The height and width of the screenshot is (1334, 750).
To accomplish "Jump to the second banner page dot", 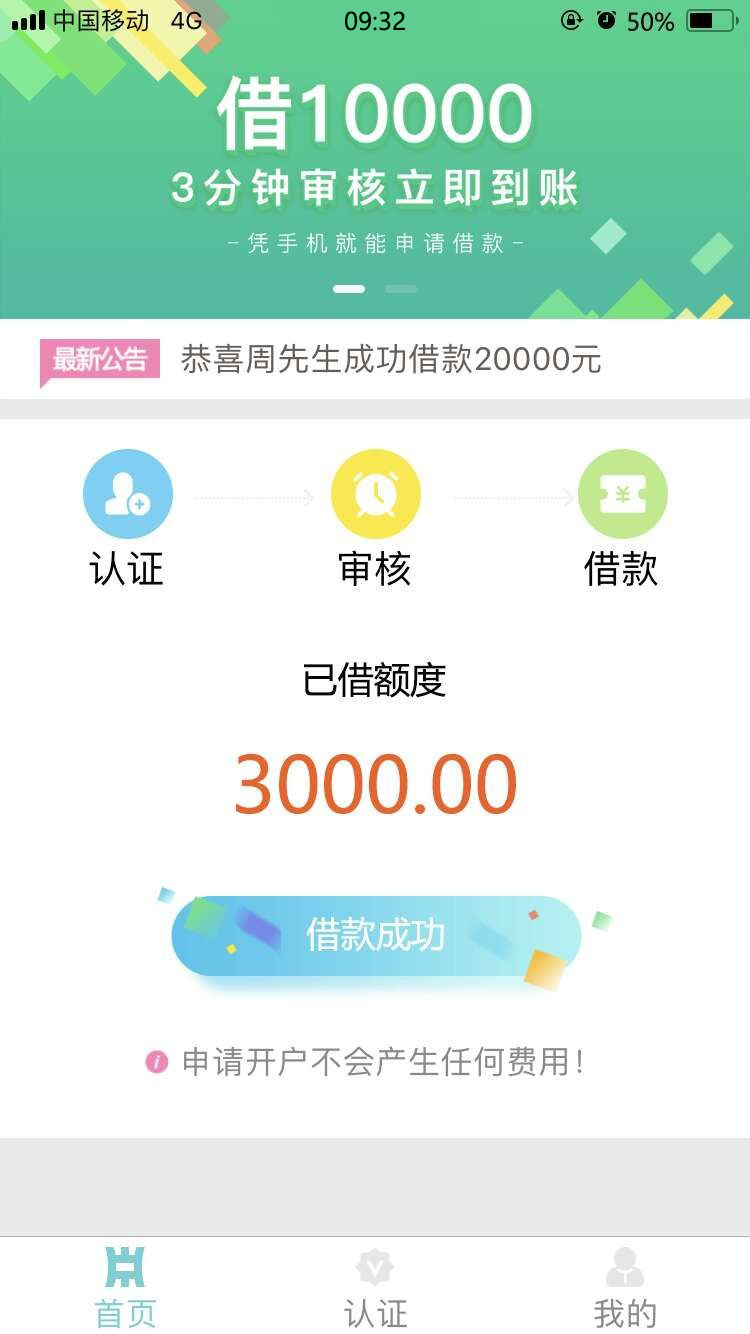I will tap(401, 289).
